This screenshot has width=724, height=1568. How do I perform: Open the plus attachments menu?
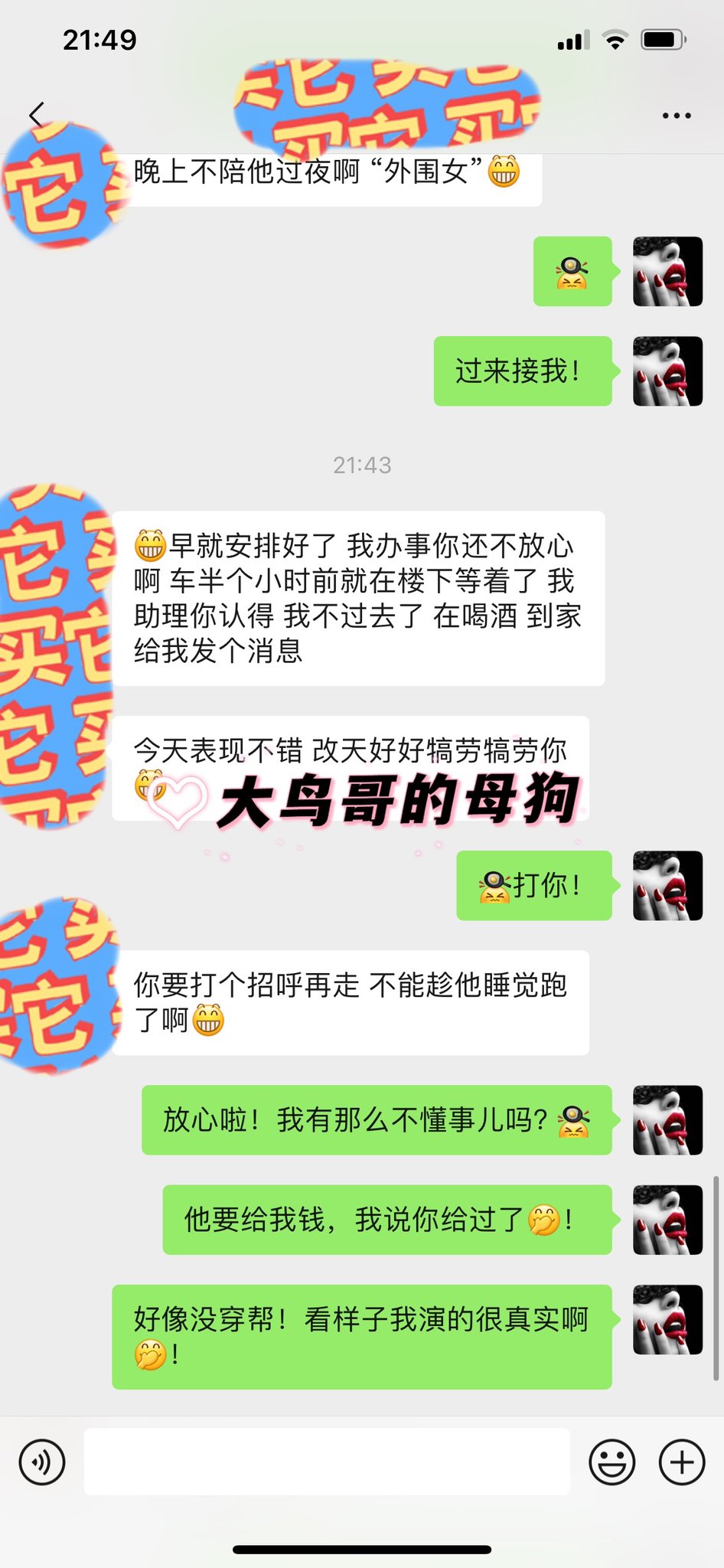[682, 1462]
